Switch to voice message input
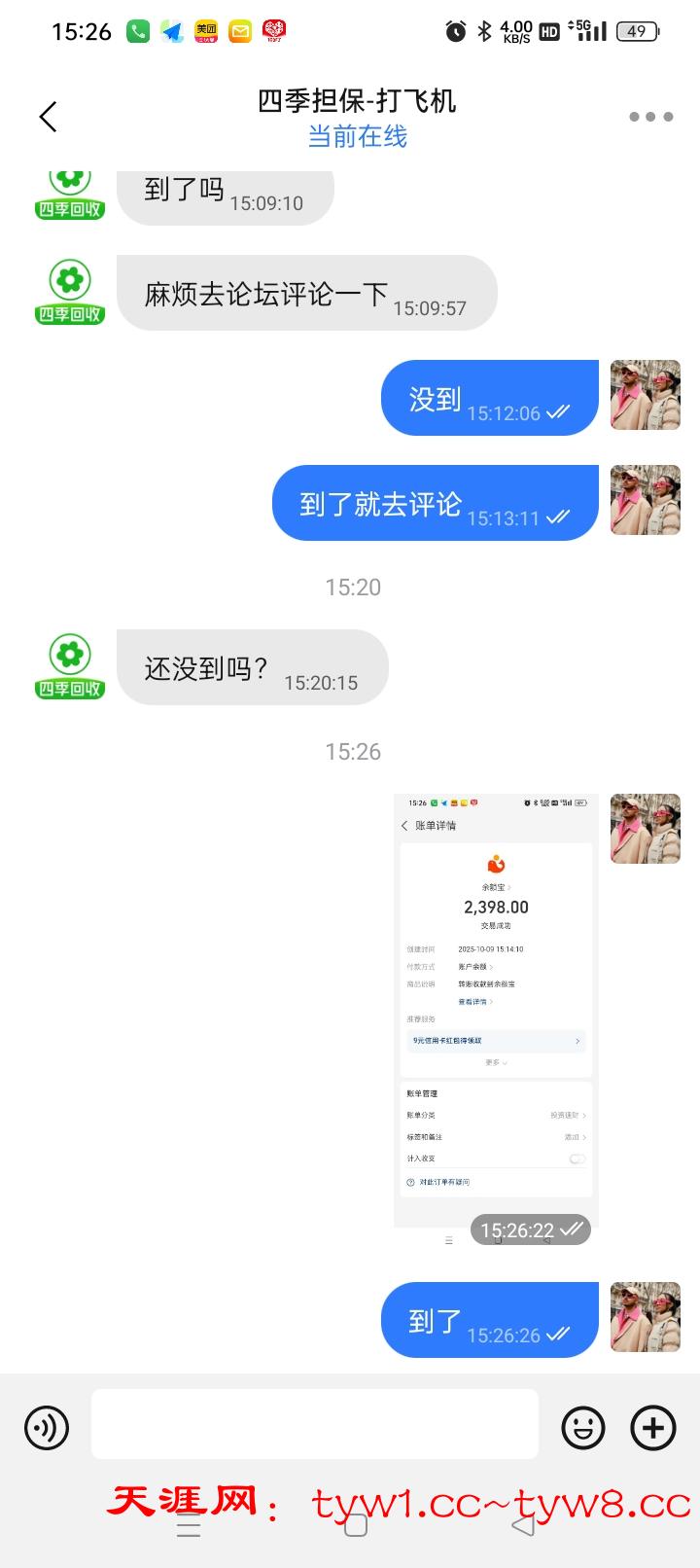 [x=47, y=1427]
